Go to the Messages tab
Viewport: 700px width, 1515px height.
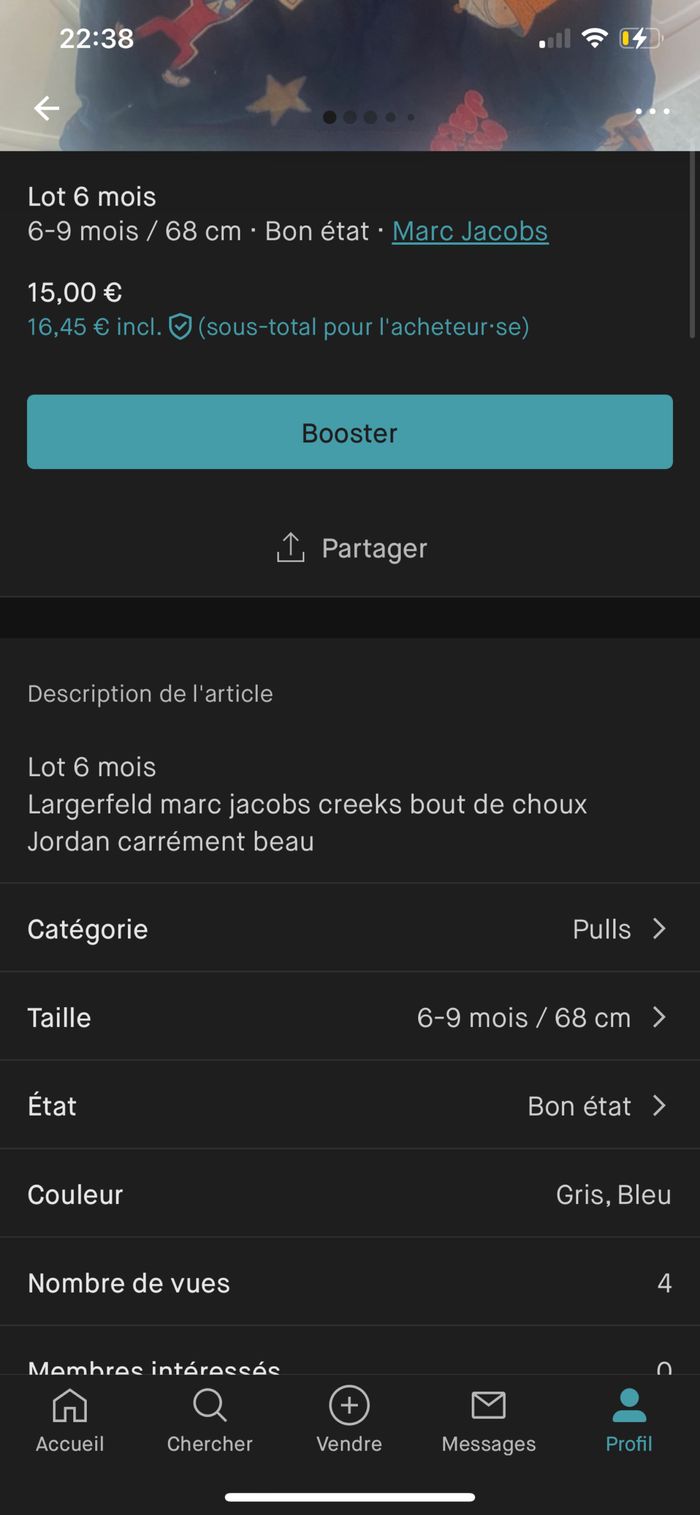pyautogui.click(x=489, y=1421)
